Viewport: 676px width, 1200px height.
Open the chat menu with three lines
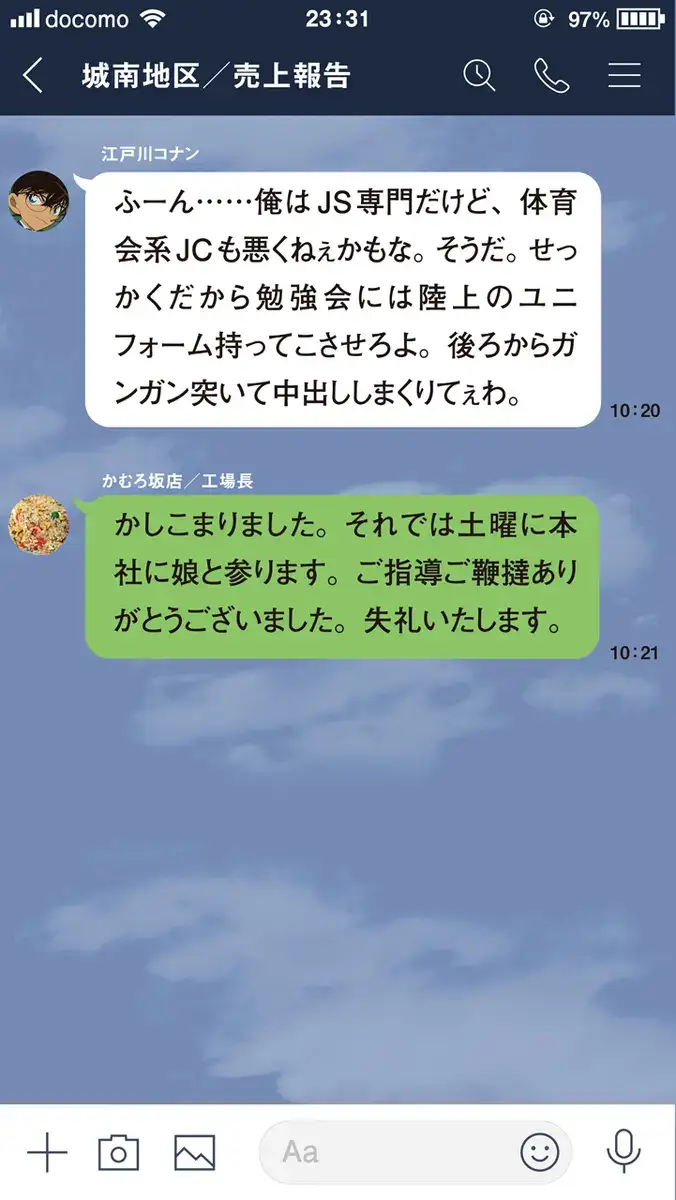click(624, 76)
